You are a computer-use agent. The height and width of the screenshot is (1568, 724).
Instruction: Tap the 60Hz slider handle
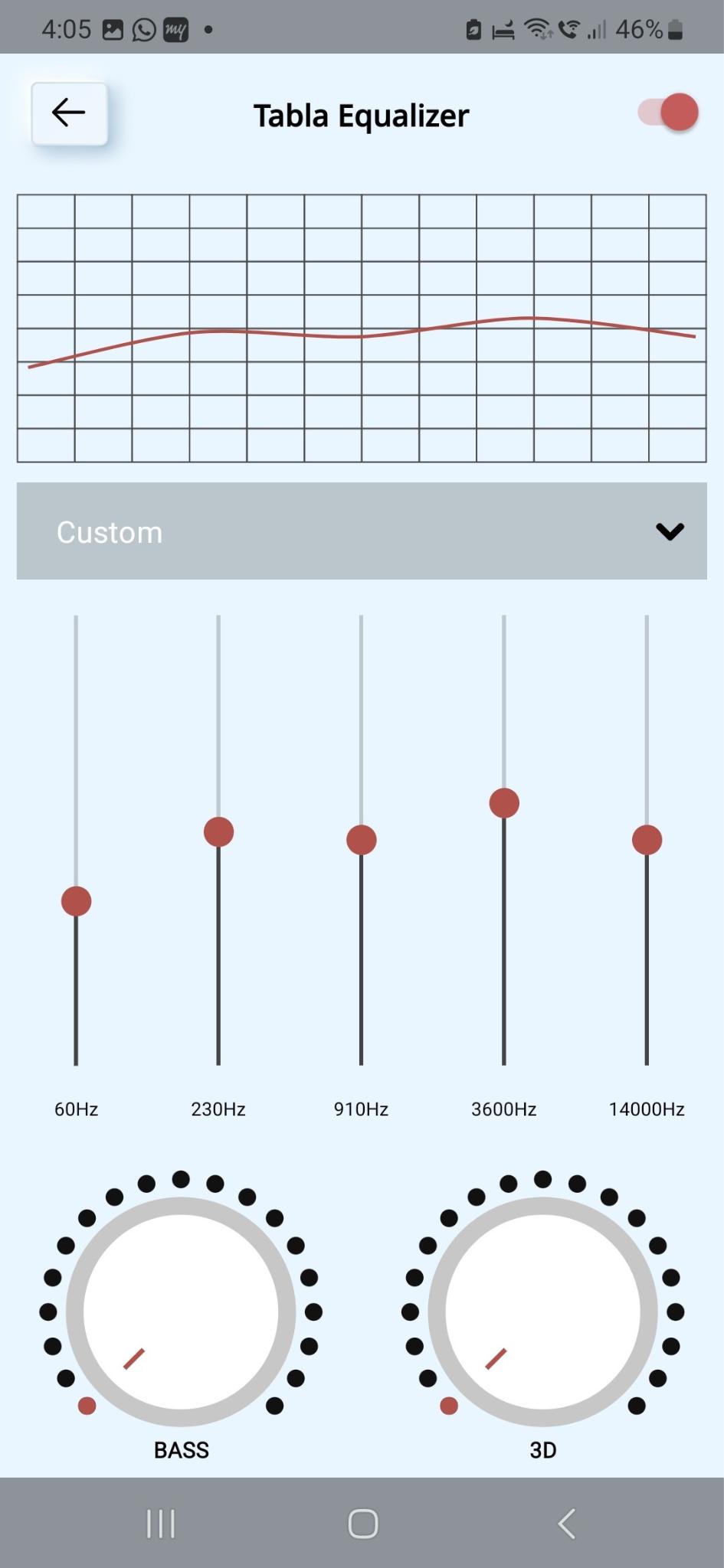tap(76, 901)
